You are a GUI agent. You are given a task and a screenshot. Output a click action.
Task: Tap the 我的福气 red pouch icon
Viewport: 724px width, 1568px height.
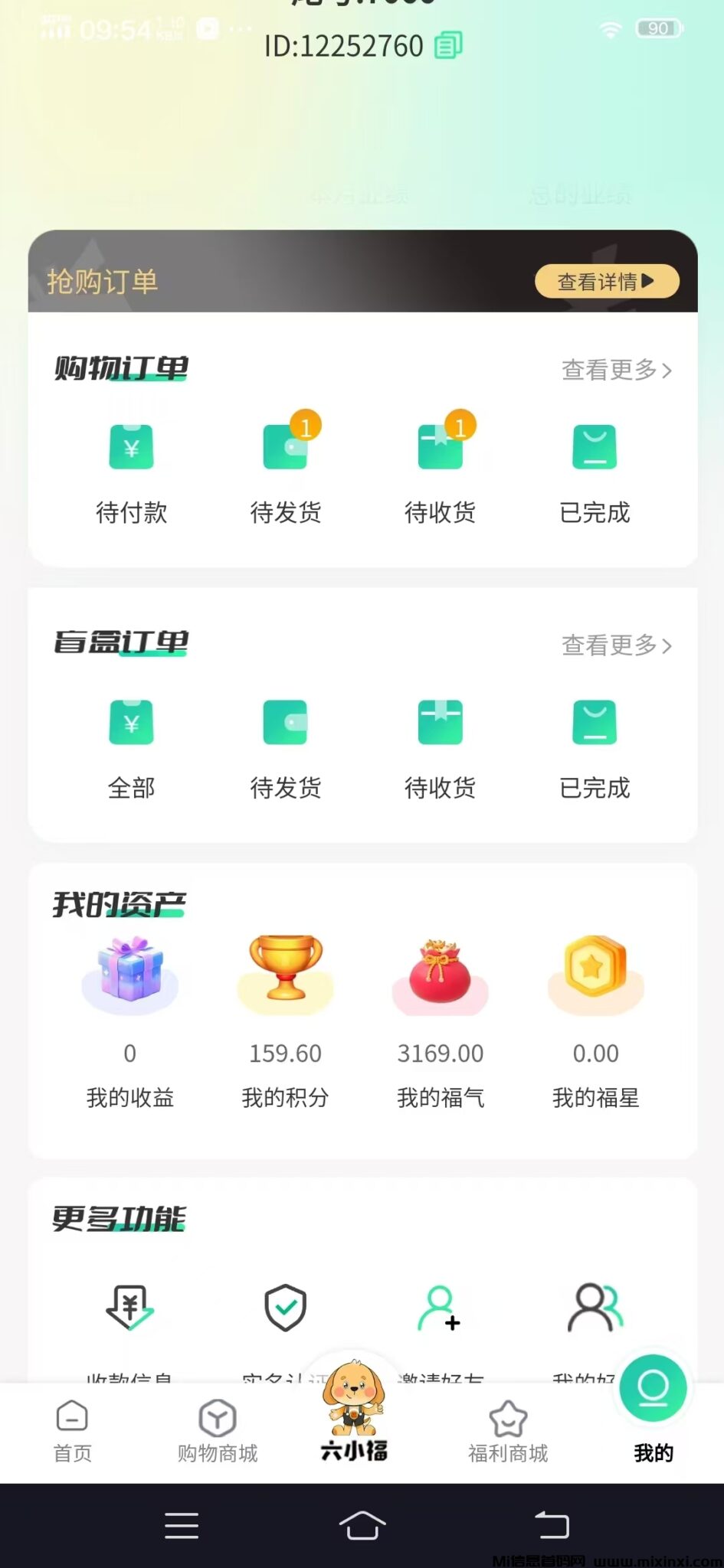tap(440, 972)
